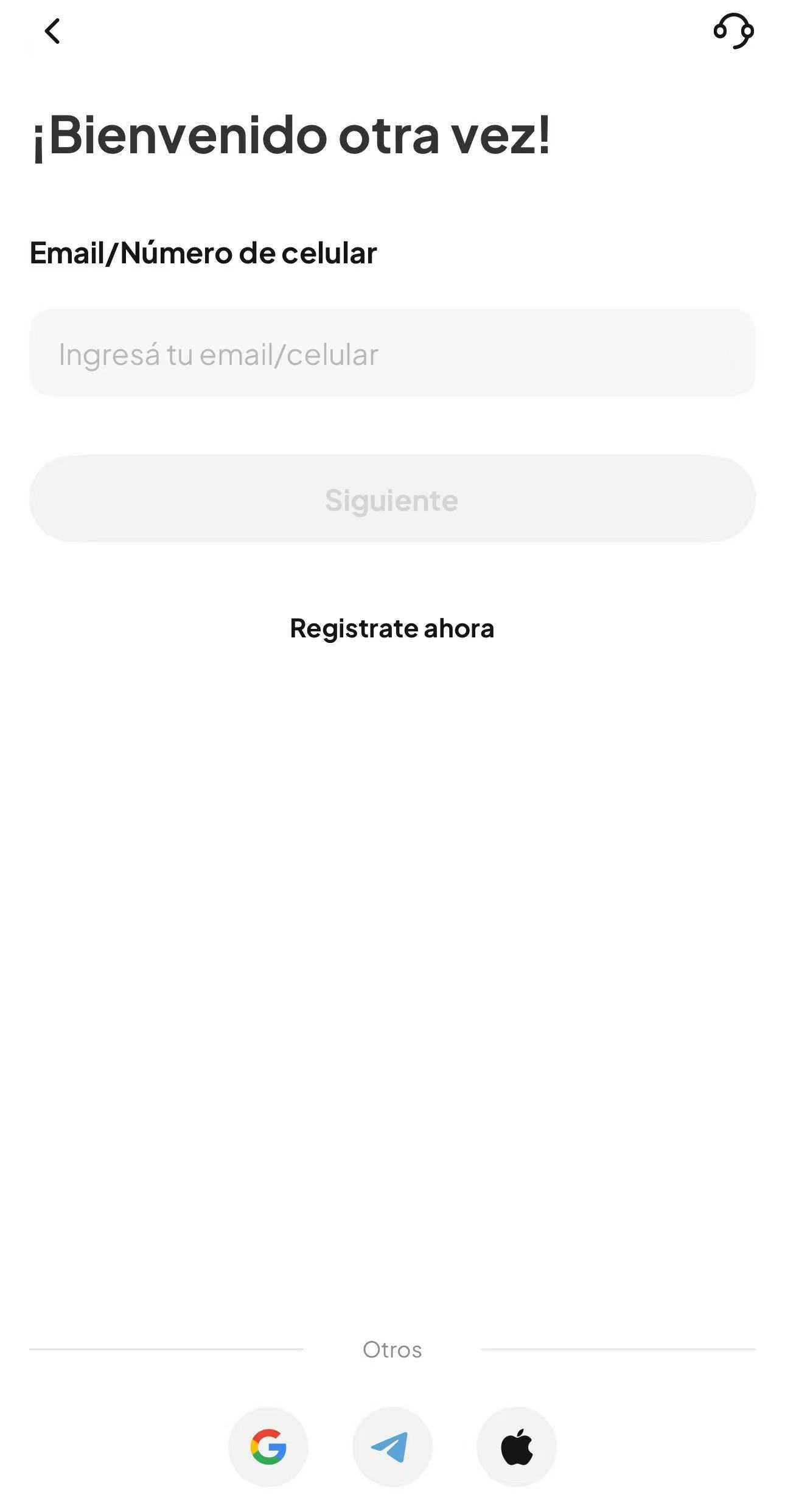Screen dimensions: 785x1512
Task: Focus the email/celular input field
Action: pyautogui.click(x=392, y=353)
